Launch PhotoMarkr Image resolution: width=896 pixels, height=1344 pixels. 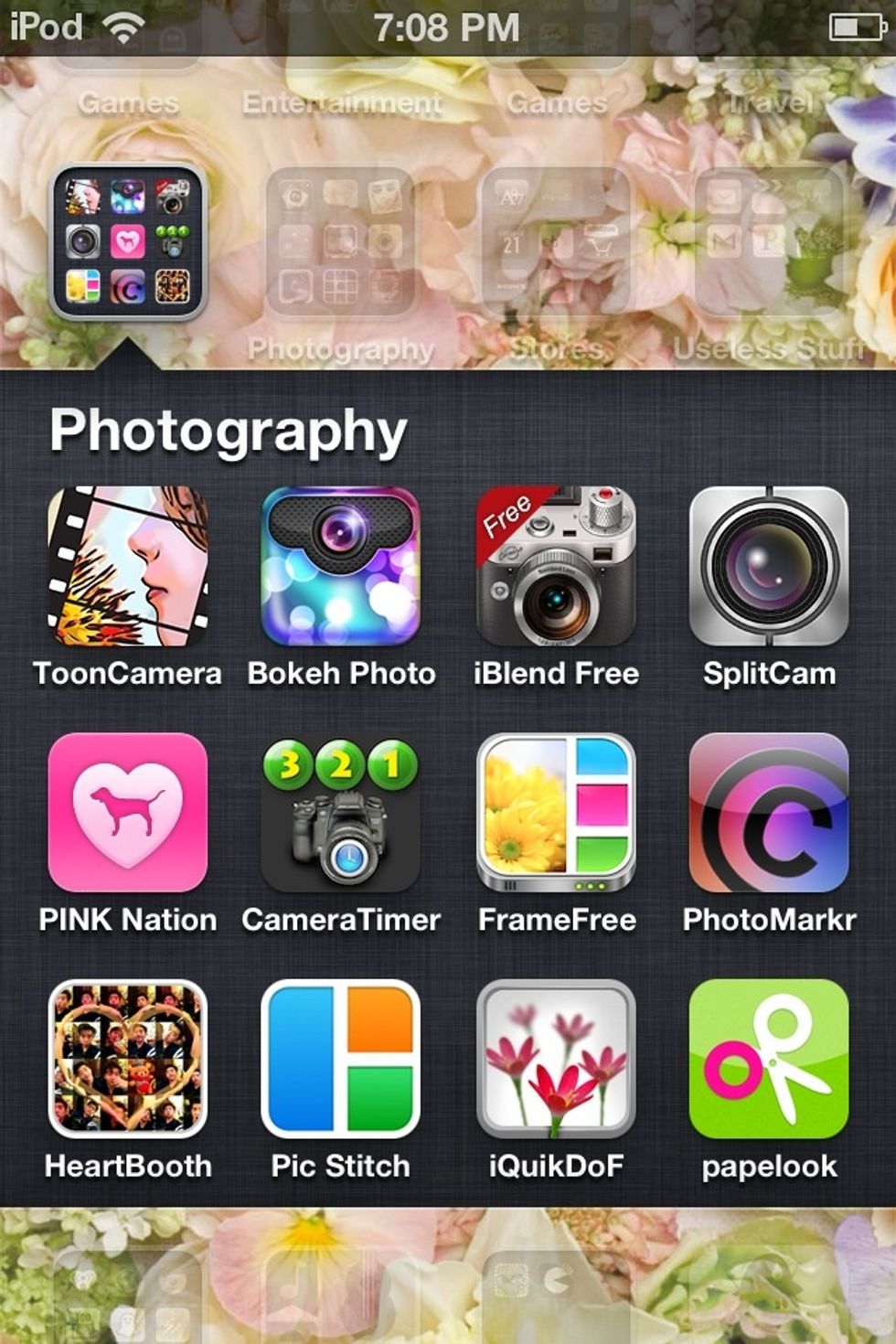771,814
